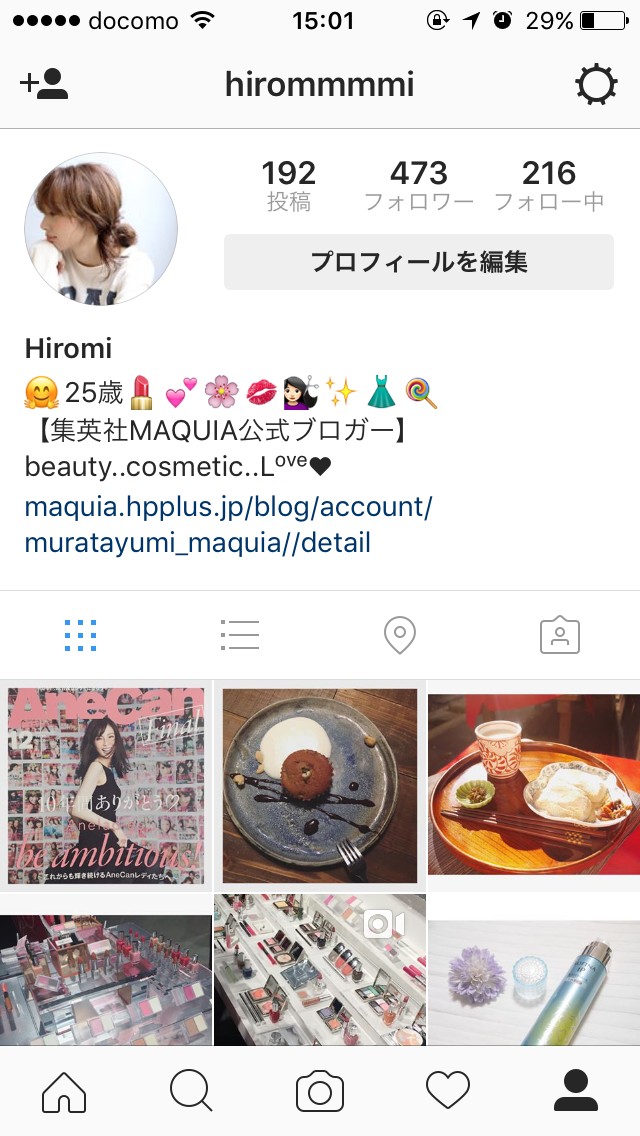Tap プロフィールを編集 button

[x=418, y=262]
